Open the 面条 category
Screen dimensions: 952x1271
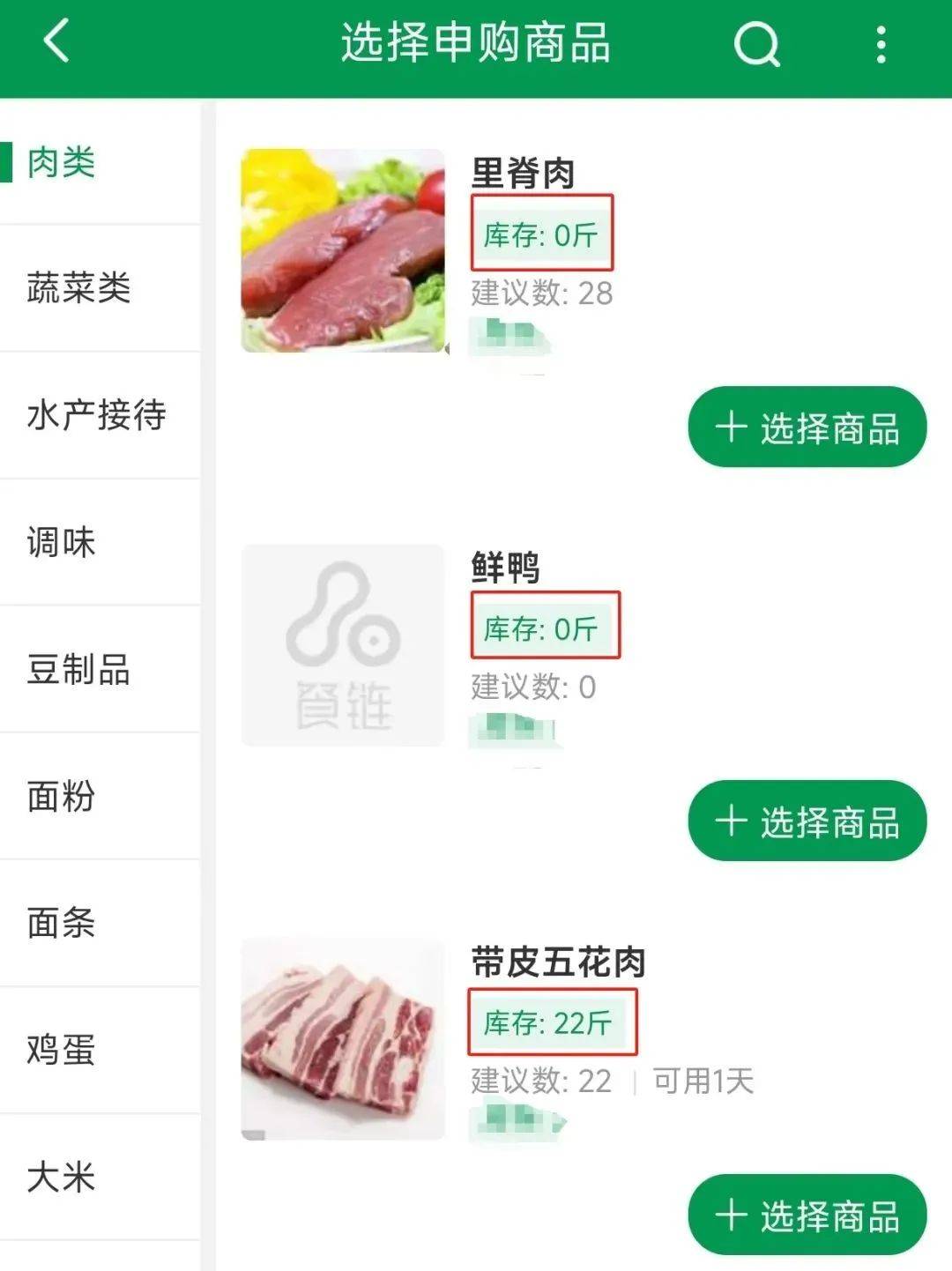(x=62, y=923)
